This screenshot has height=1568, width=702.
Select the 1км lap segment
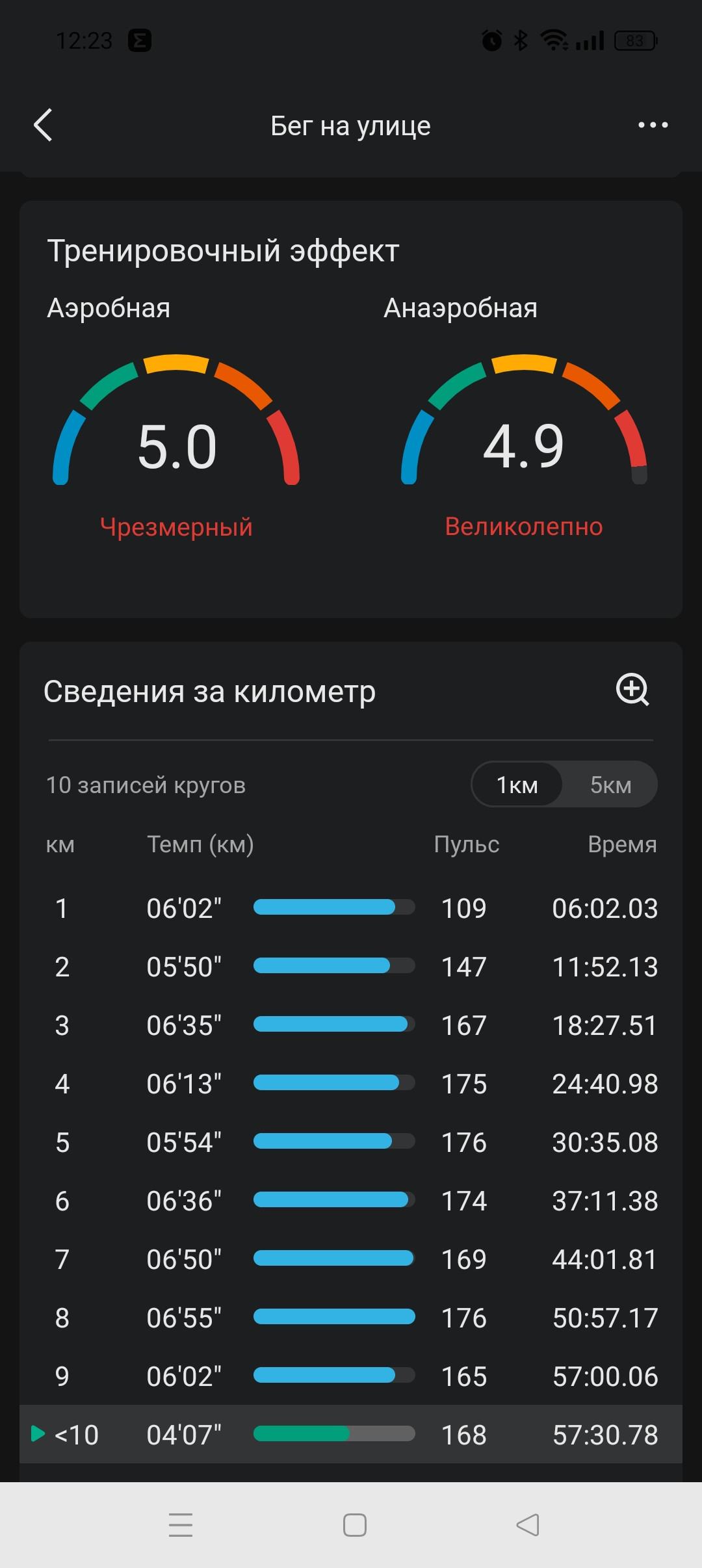click(x=517, y=785)
